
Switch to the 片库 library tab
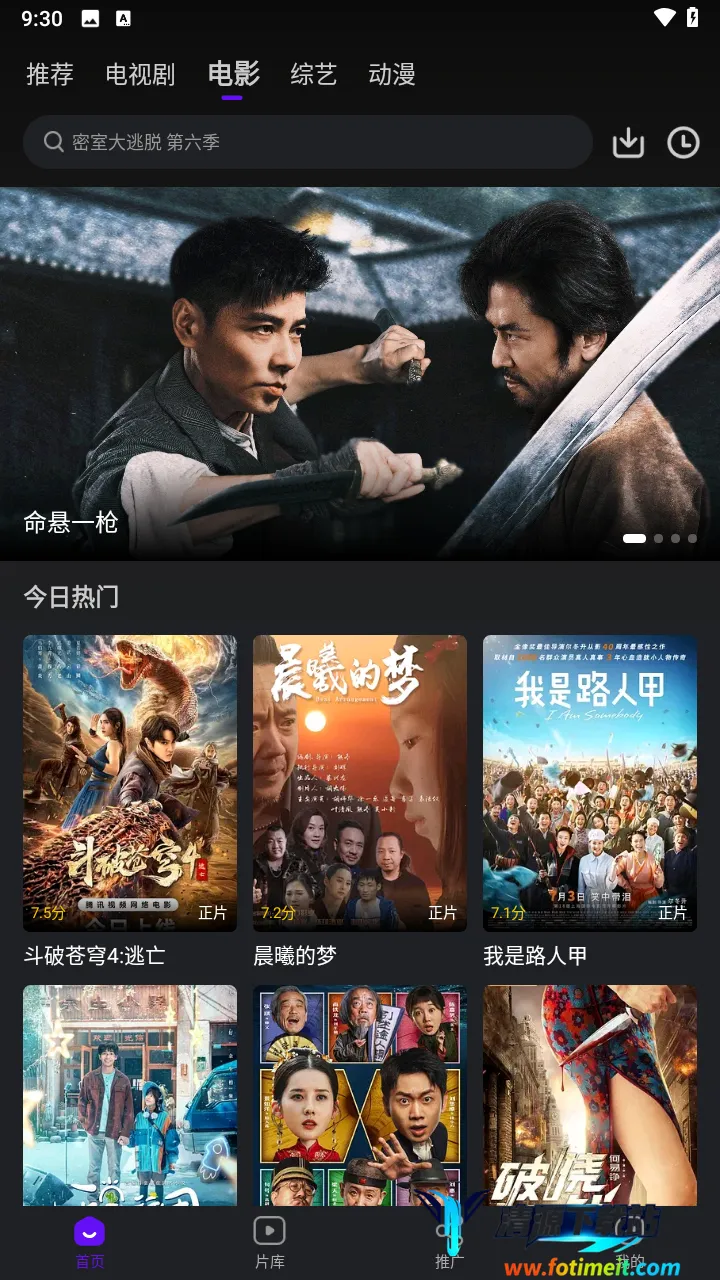(270, 1242)
